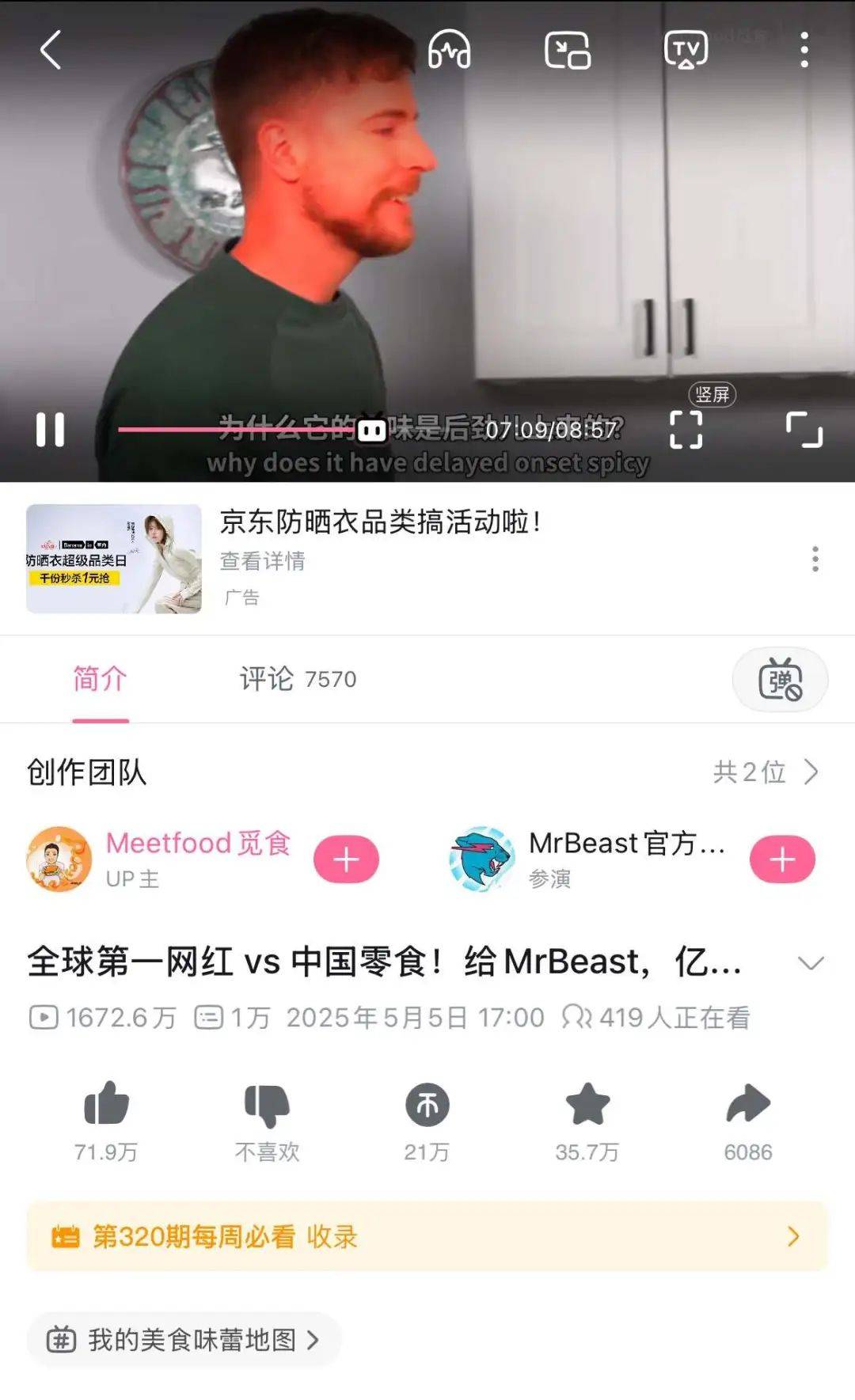
Task: Expand the full video title
Action: coord(809,964)
